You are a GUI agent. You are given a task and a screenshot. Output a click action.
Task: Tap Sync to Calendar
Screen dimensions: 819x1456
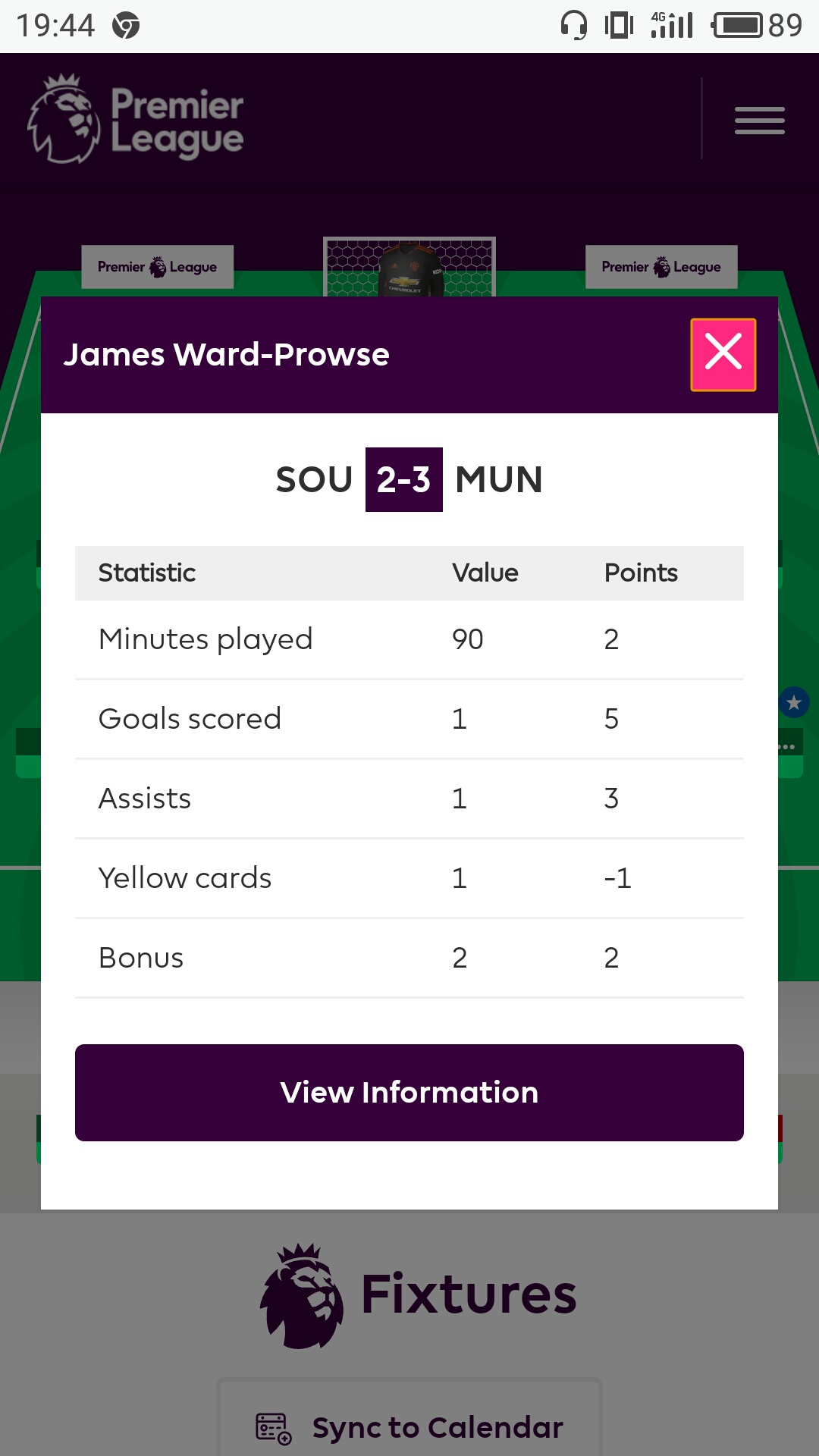coord(409,1426)
